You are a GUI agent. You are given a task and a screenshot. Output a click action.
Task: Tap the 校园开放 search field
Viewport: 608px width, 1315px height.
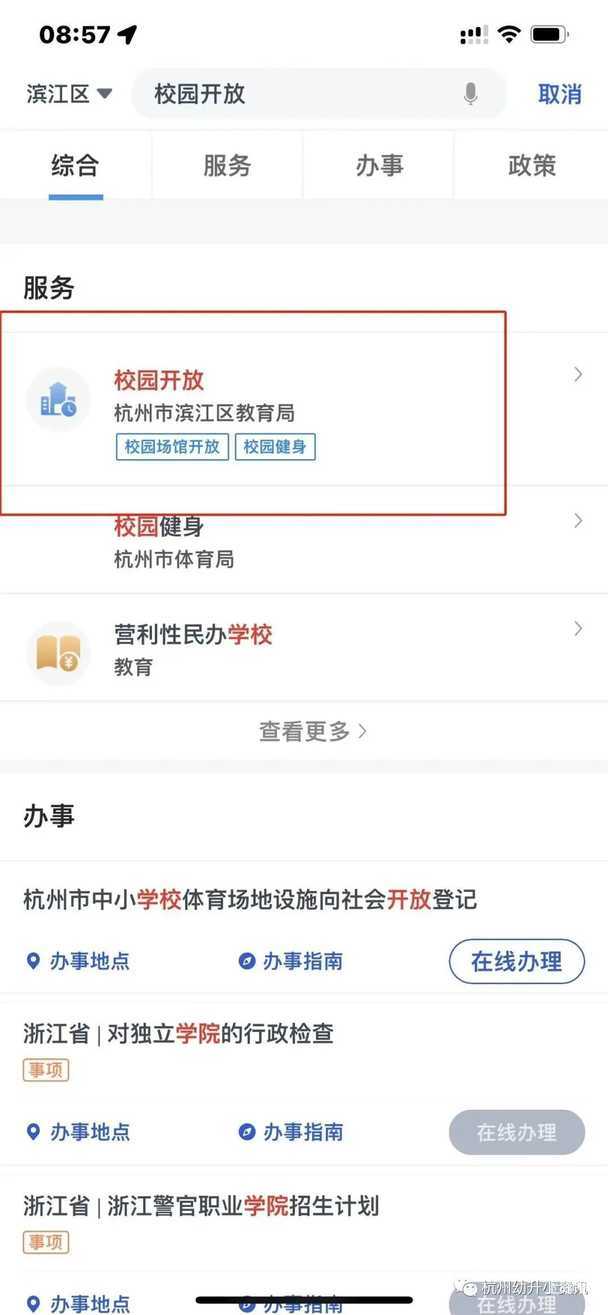point(300,94)
